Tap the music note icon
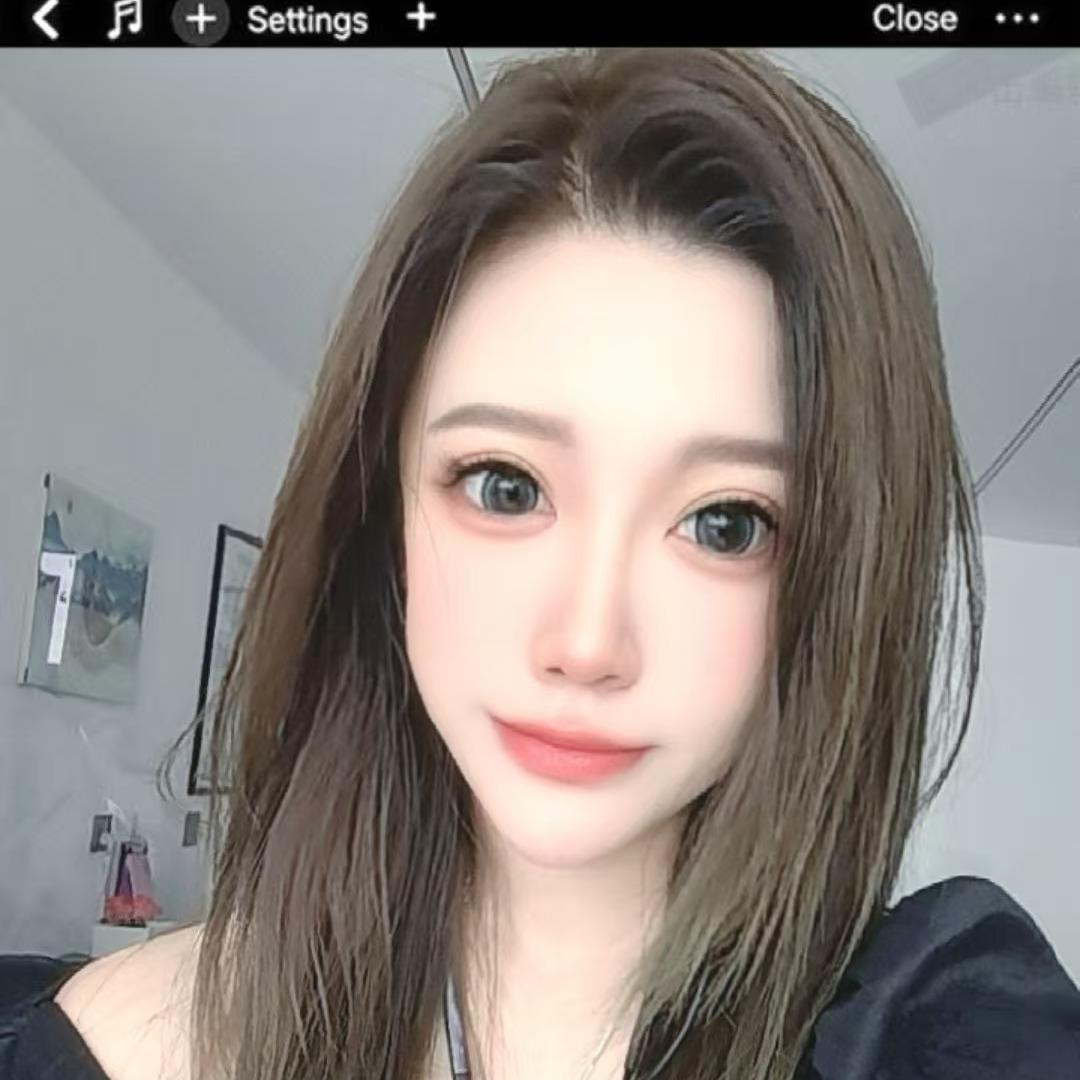This screenshot has width=1080, height=1080. [x=125, y=19]
